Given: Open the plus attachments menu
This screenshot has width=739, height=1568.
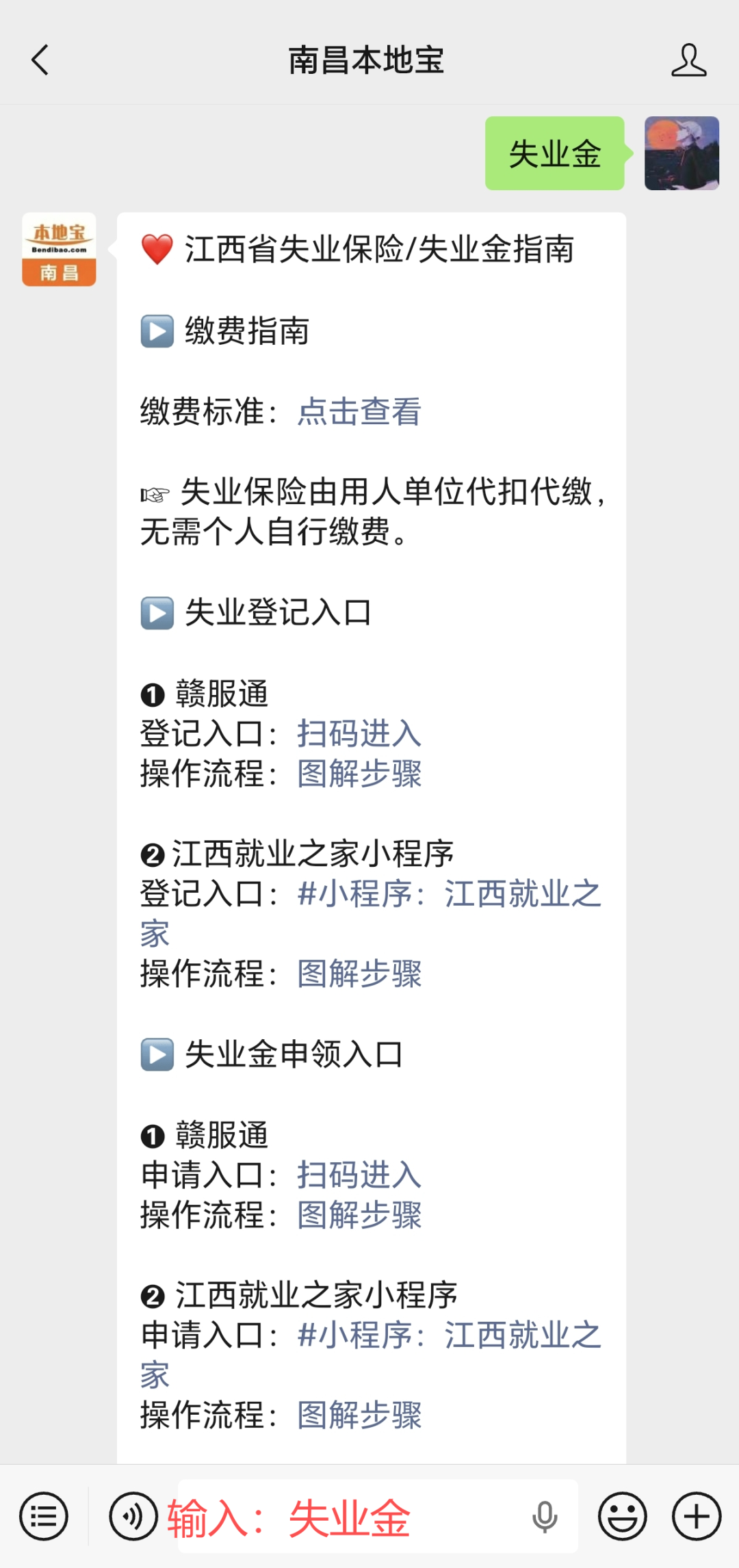Looking at the screenshot, I should 697,1517.
